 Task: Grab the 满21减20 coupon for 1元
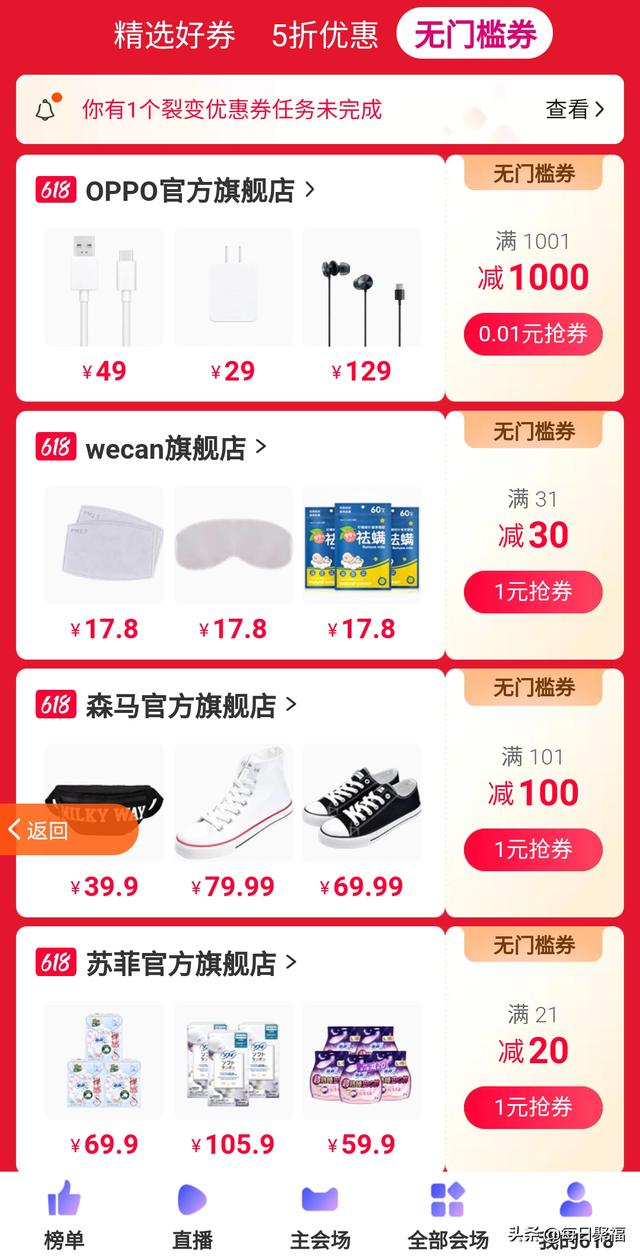(533, 1107)
